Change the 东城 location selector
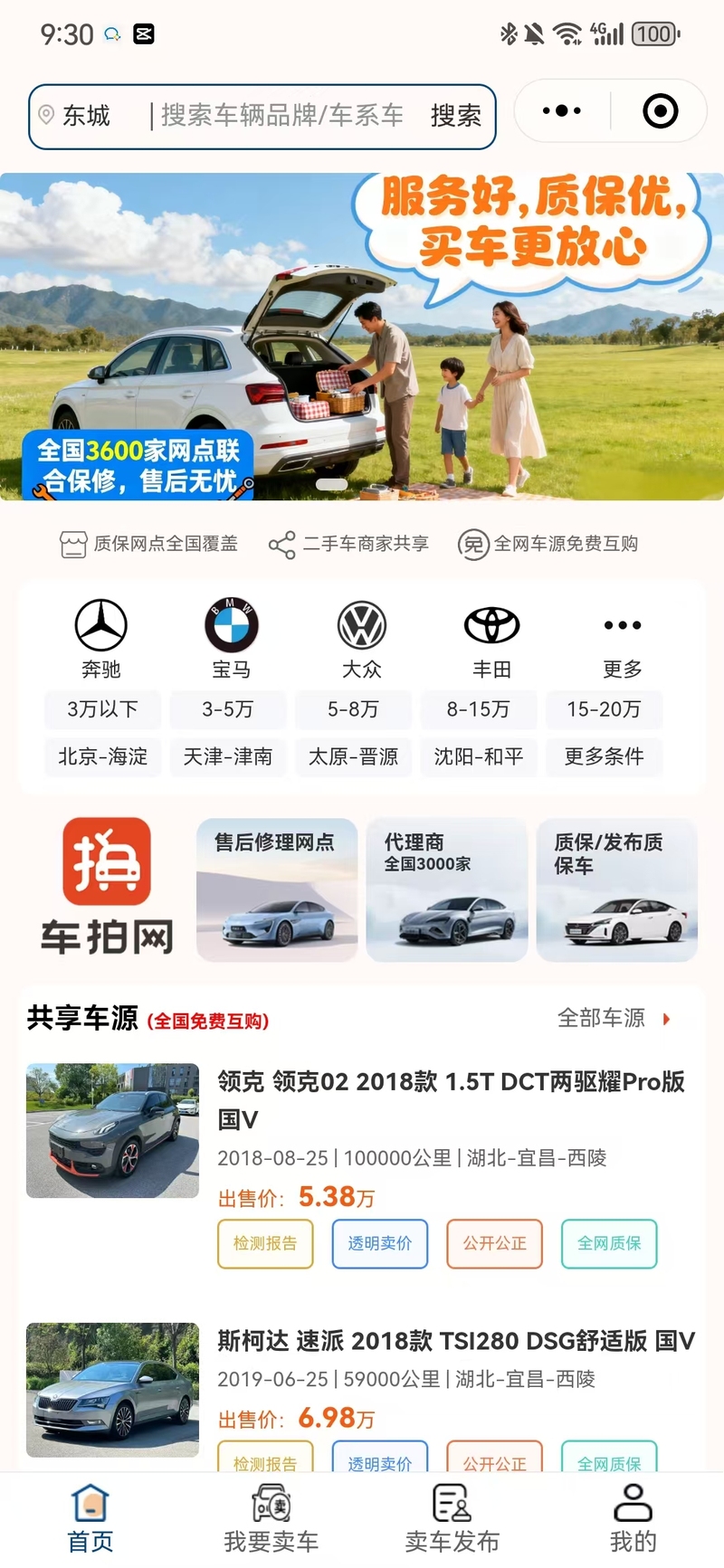The height and width of the screenshot is (1568, 724). coord(74,116)
